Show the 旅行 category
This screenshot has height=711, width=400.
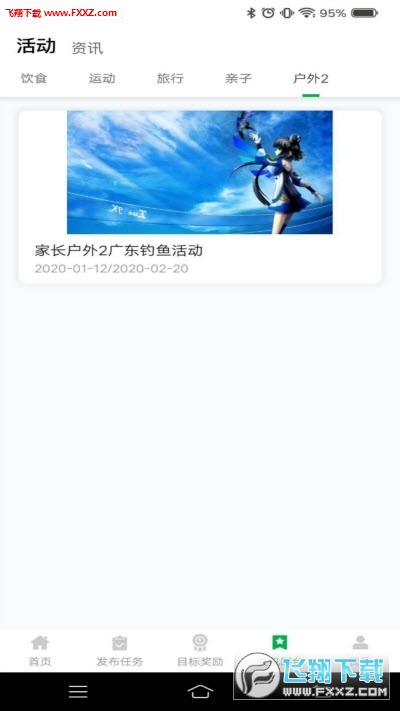170,78
